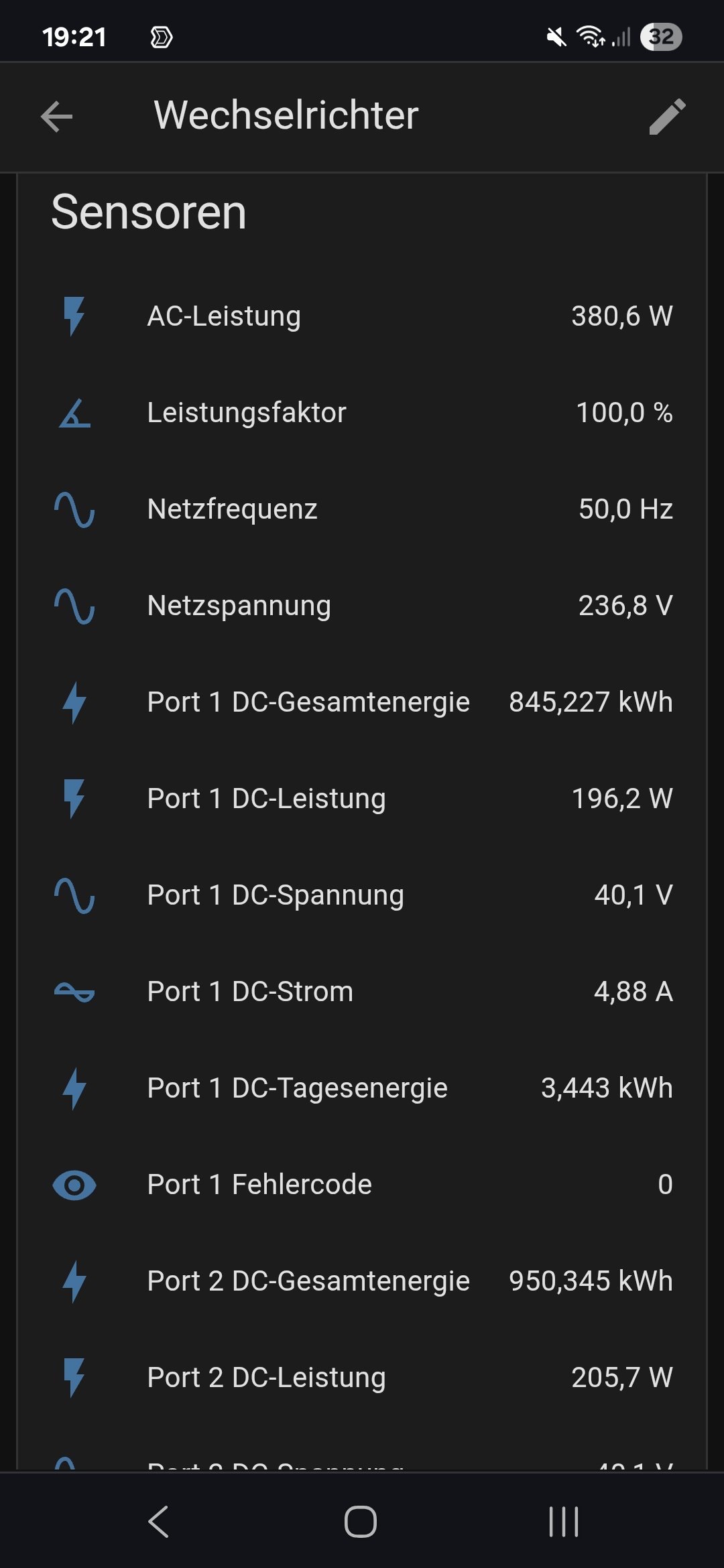Open Port 1 DC-Tagesenergie
The image size is (724, 1568).
point(362,1088)
